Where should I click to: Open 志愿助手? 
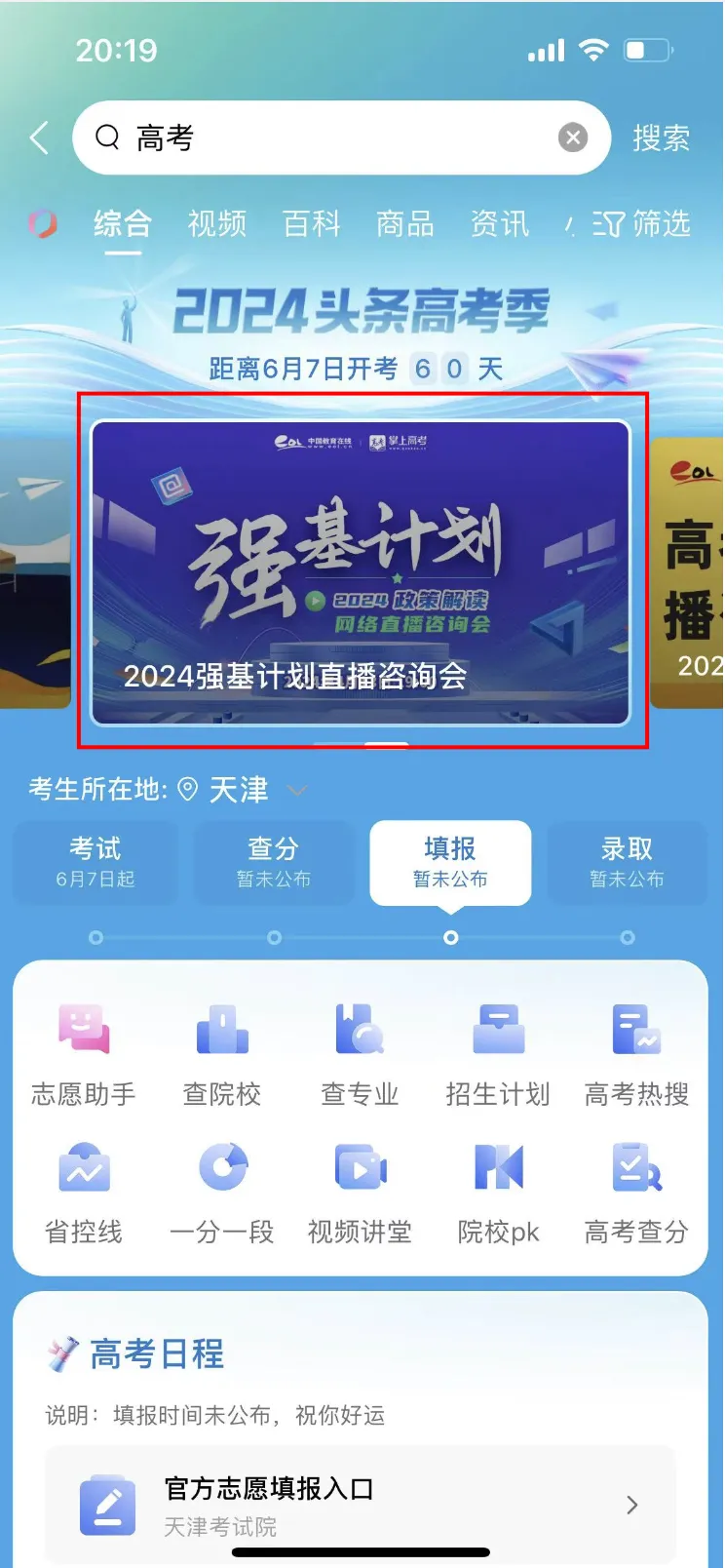pyautogui.click(x=84, y=1053)
